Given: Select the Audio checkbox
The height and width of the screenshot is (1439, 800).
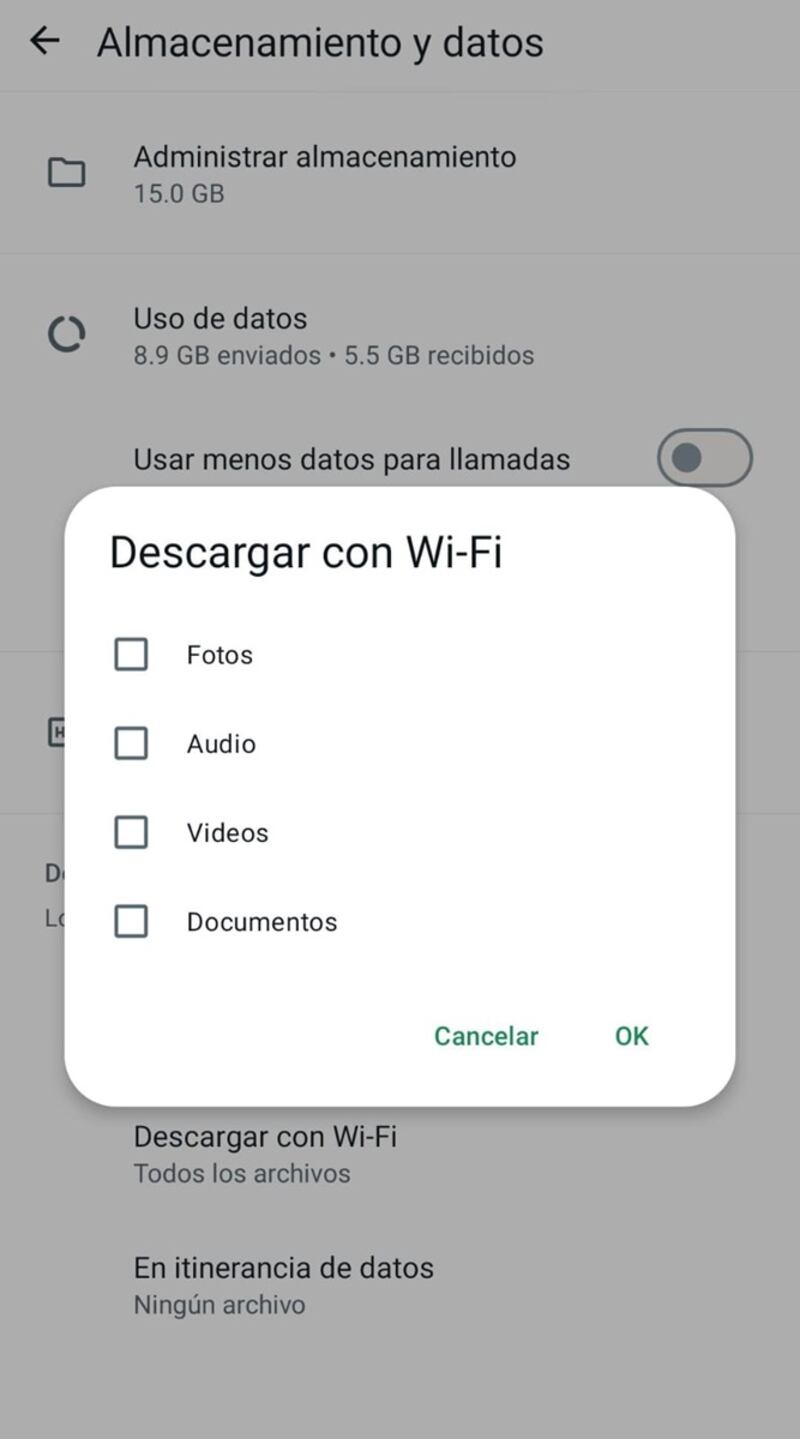Looking at the screenshot, I should coord(131,744).
